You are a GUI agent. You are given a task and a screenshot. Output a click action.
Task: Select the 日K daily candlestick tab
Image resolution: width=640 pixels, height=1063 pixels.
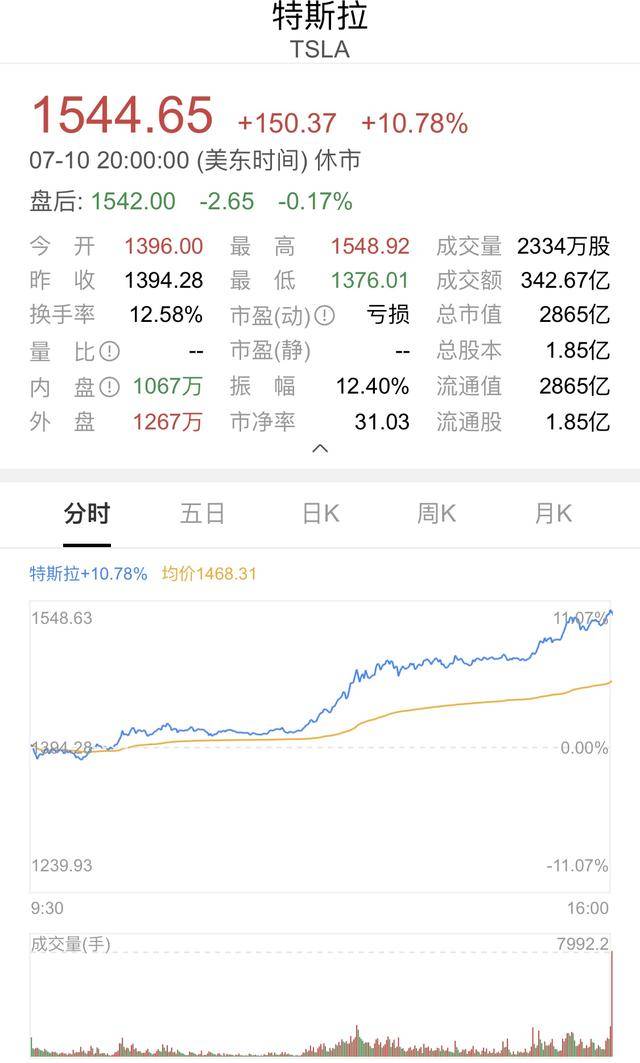320,514
